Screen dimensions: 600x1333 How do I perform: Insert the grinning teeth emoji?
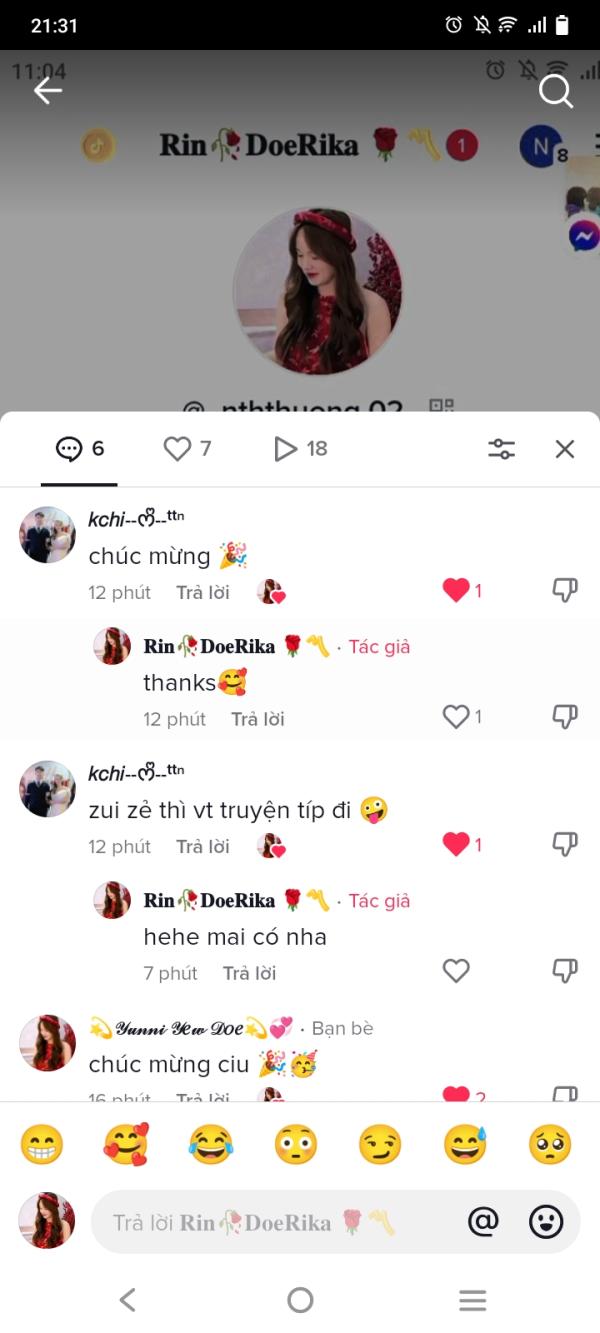(x=41, y=1145)
